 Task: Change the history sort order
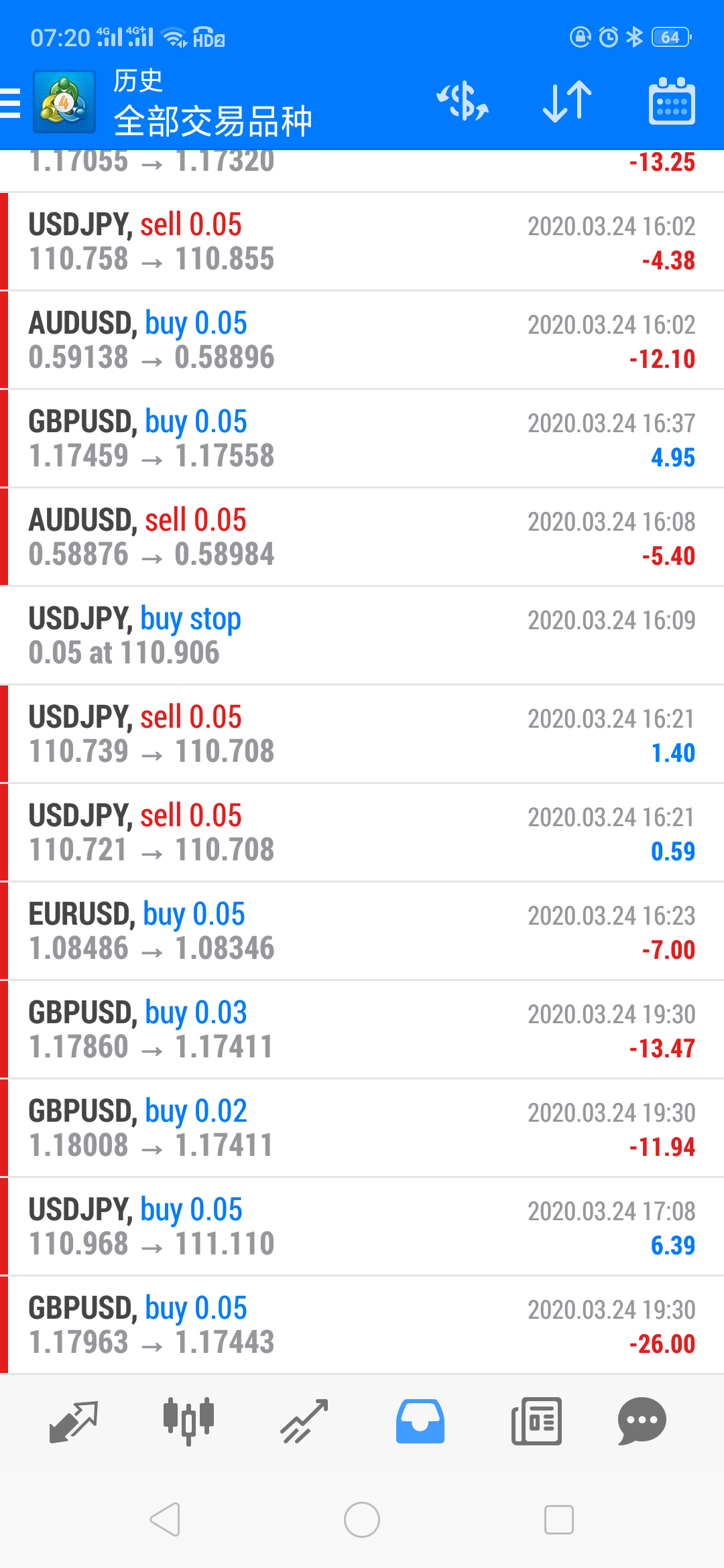[567, 102]
